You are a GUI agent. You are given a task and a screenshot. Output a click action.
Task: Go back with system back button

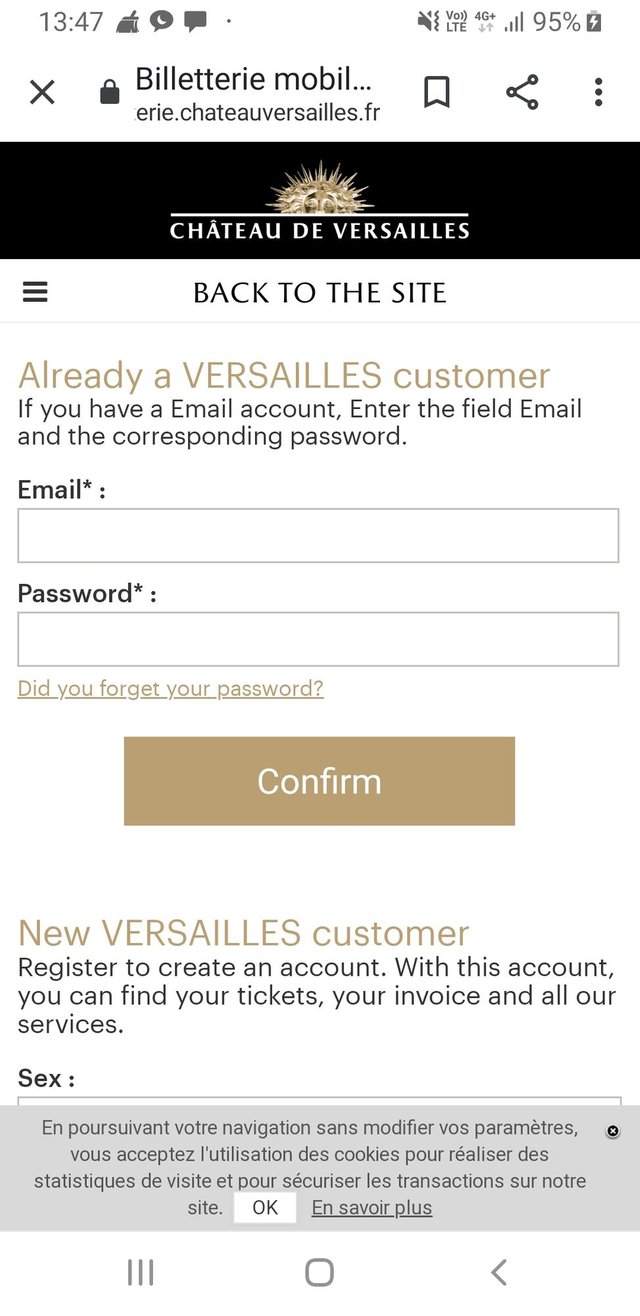tap(499, 1272)
